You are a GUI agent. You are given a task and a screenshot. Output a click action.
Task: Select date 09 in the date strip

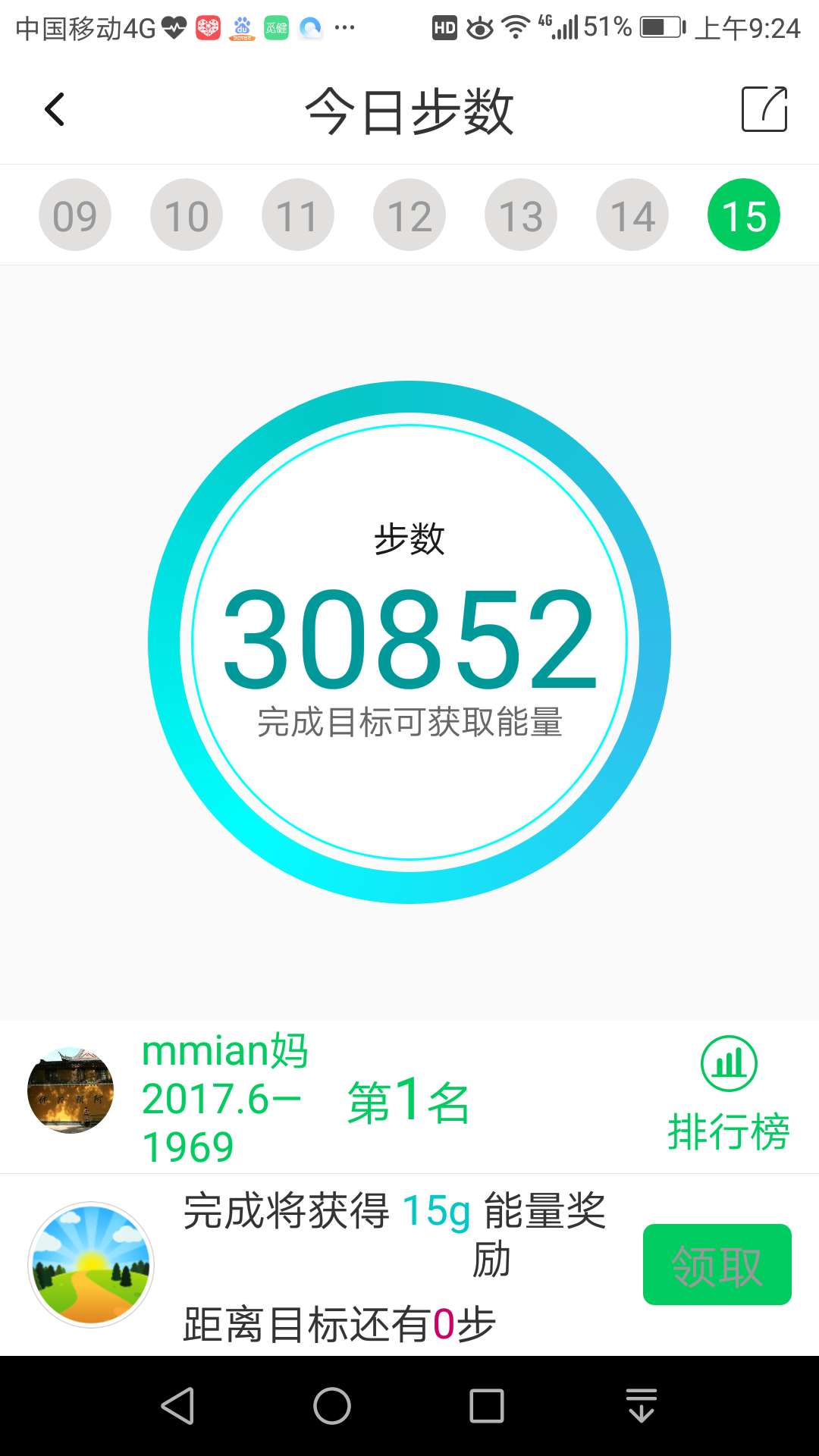click(x=74, y=214)
